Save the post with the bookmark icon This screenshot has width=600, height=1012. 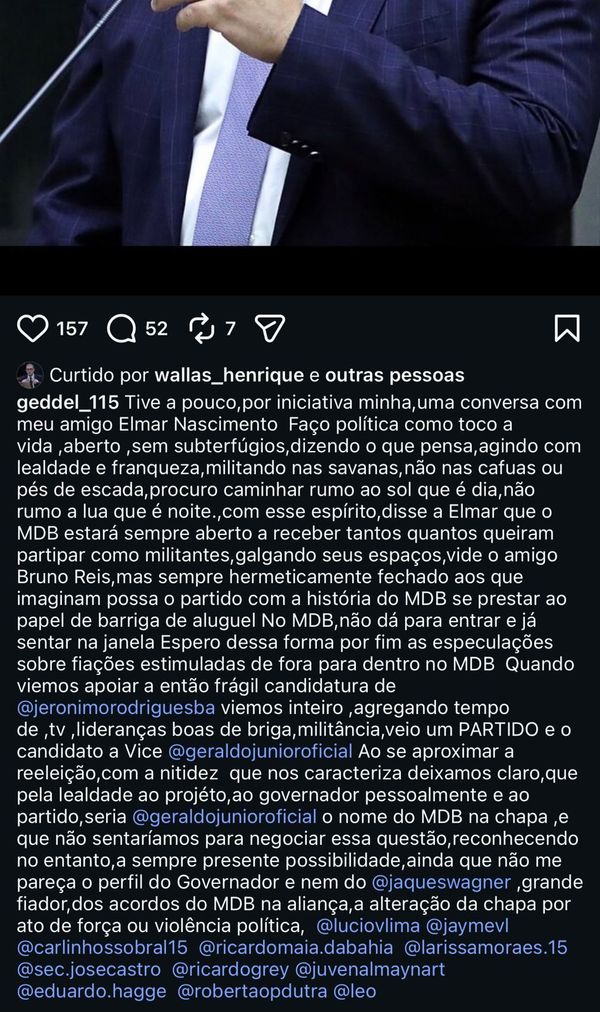[566, 328]
